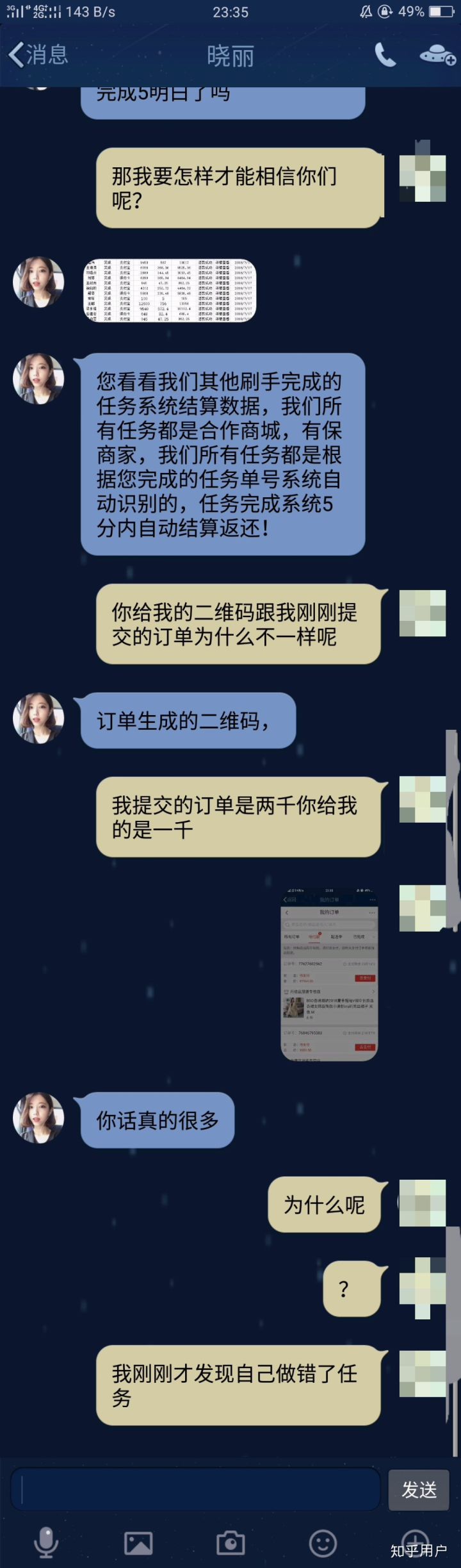This screenshot has height=1568, width=461.
Task: Open more options with the plus icon
Action: click(x=415, y=1540)
